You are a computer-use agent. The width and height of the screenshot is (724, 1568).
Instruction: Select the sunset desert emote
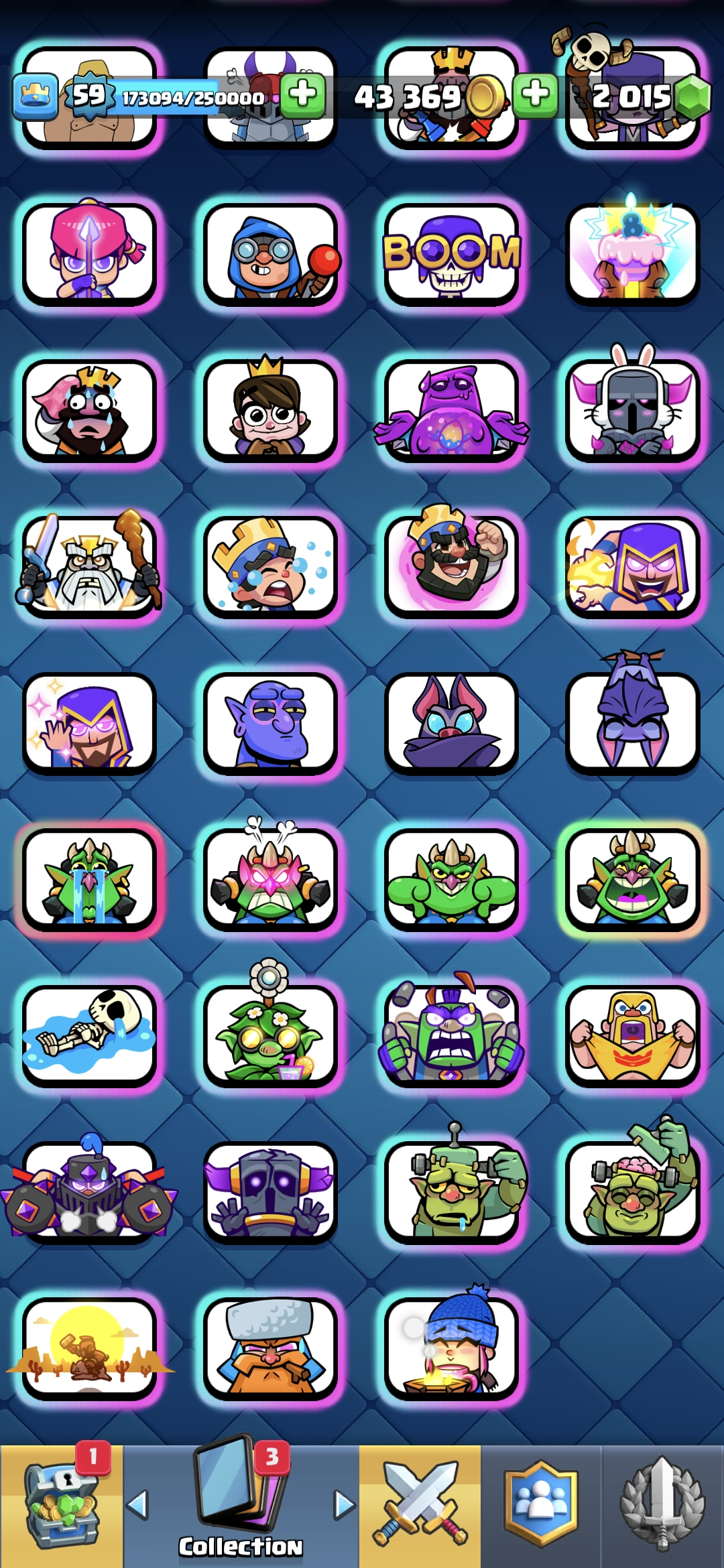[89, 1348]
